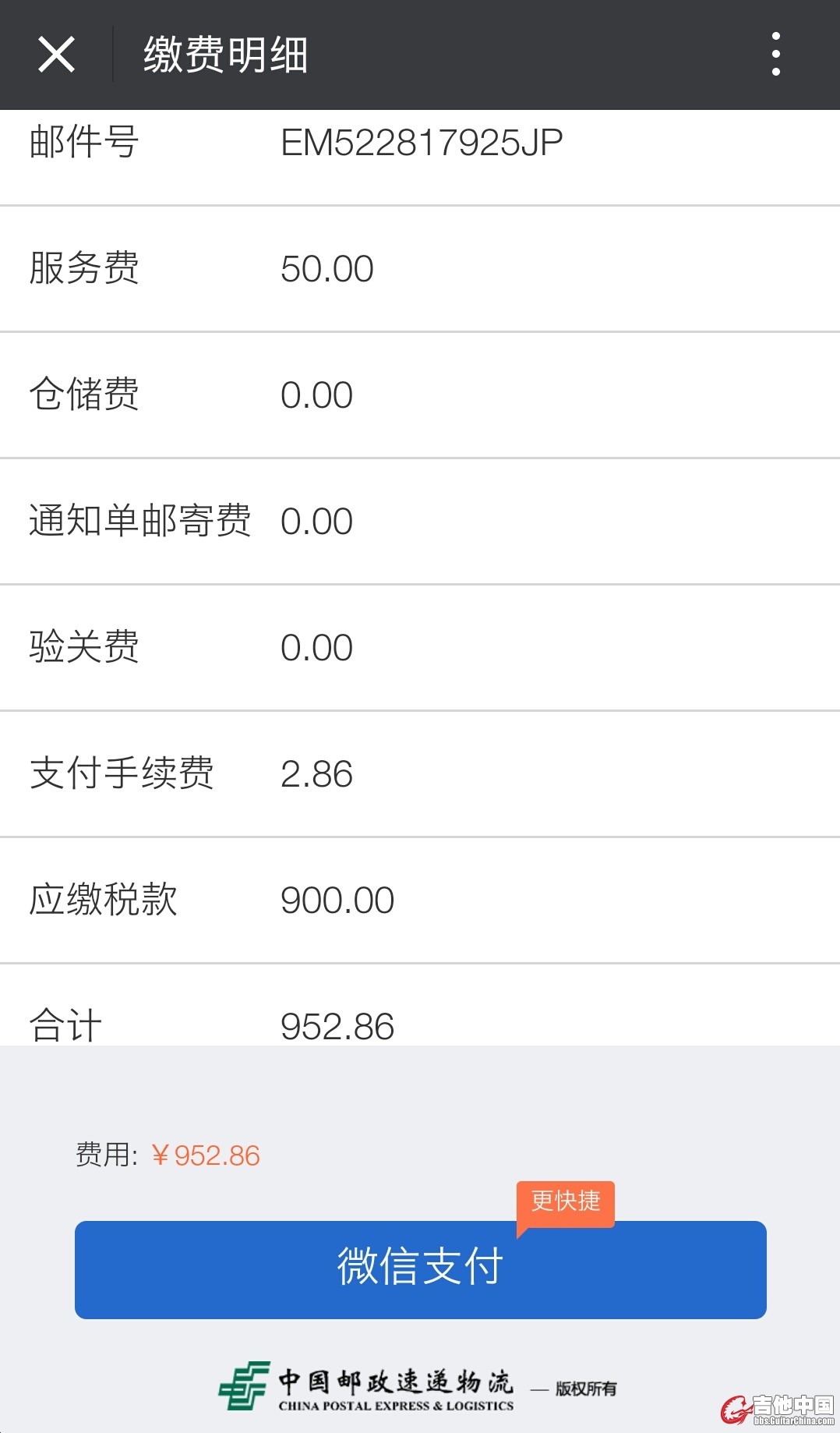Pay with 微信支付 button
Viewport: 840px width, 1433px height.
tap(420, 1269)
